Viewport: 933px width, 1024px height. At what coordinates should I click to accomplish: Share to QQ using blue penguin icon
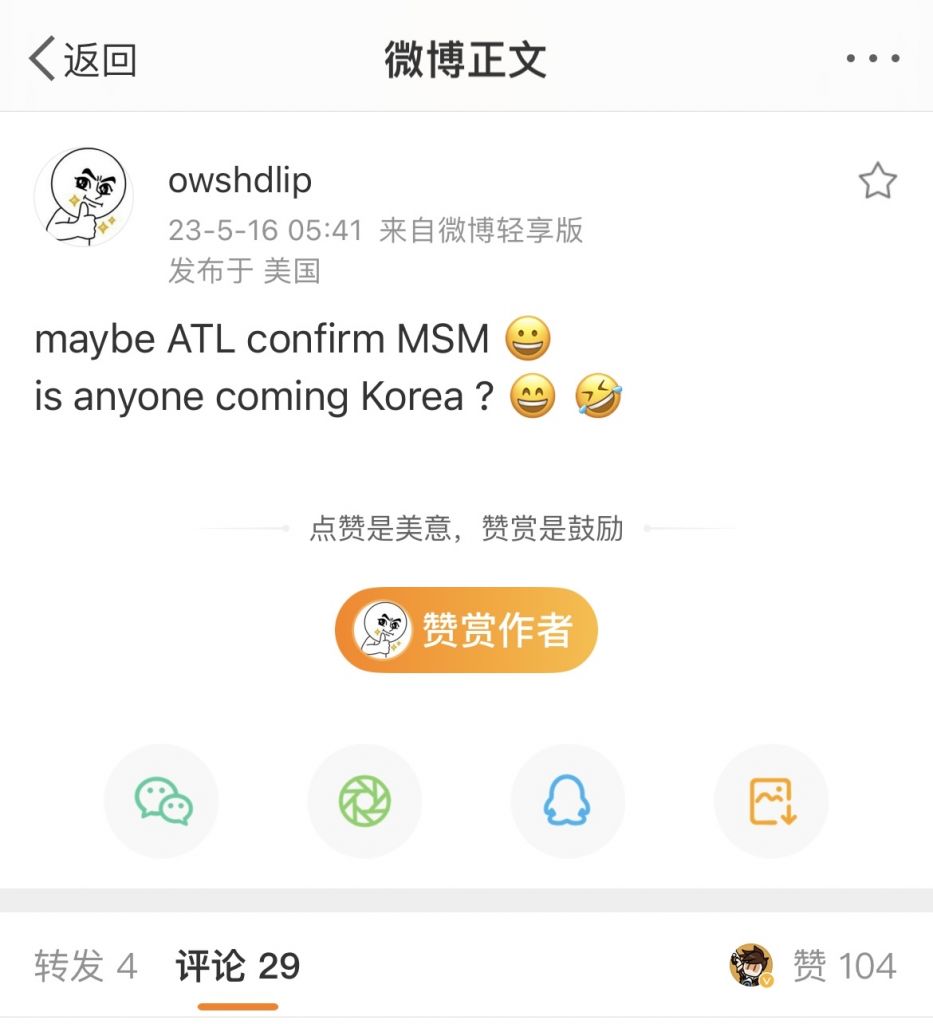pyautogui.click(x=567, y=800)
